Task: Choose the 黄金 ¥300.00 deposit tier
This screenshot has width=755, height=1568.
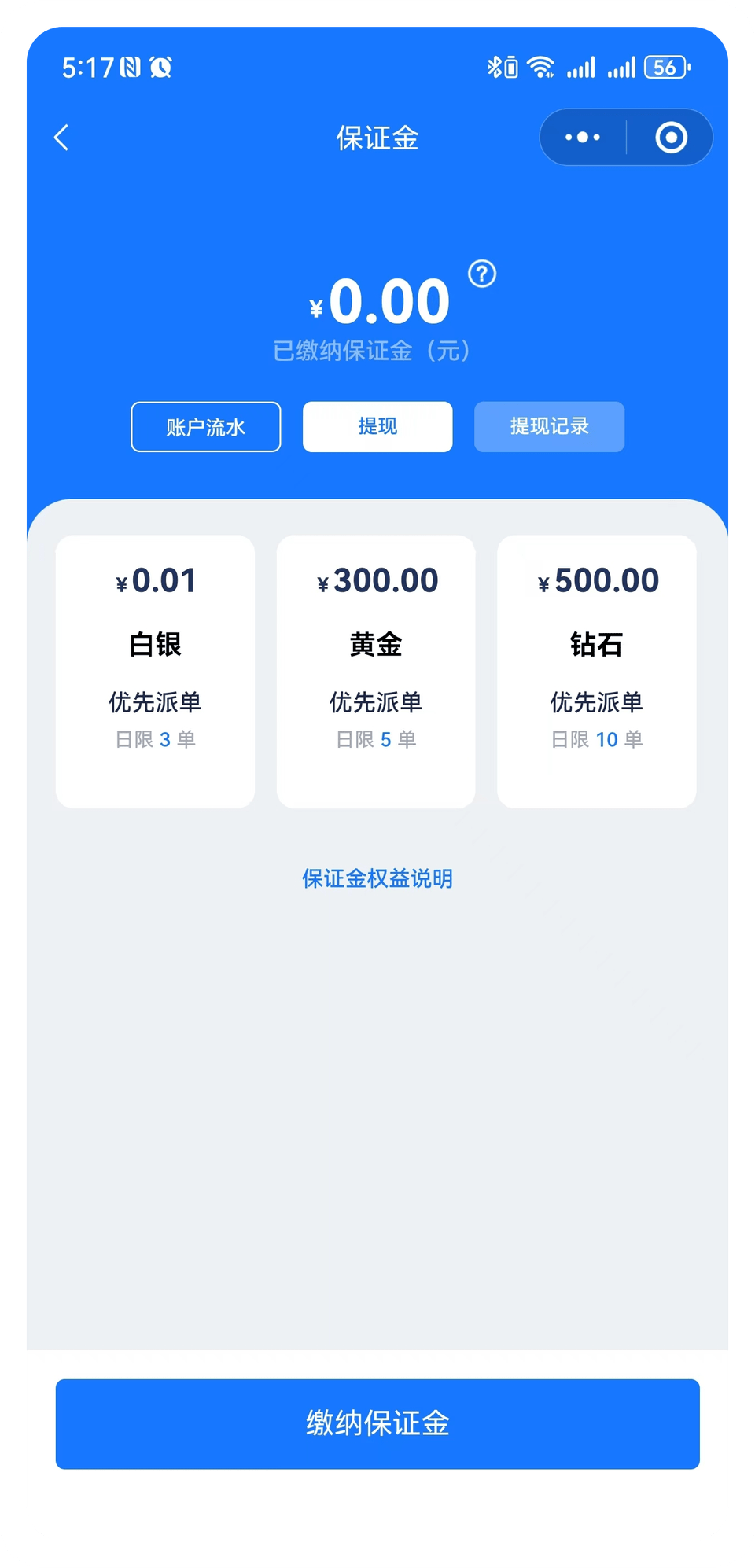Action: [x=376, y=671]
